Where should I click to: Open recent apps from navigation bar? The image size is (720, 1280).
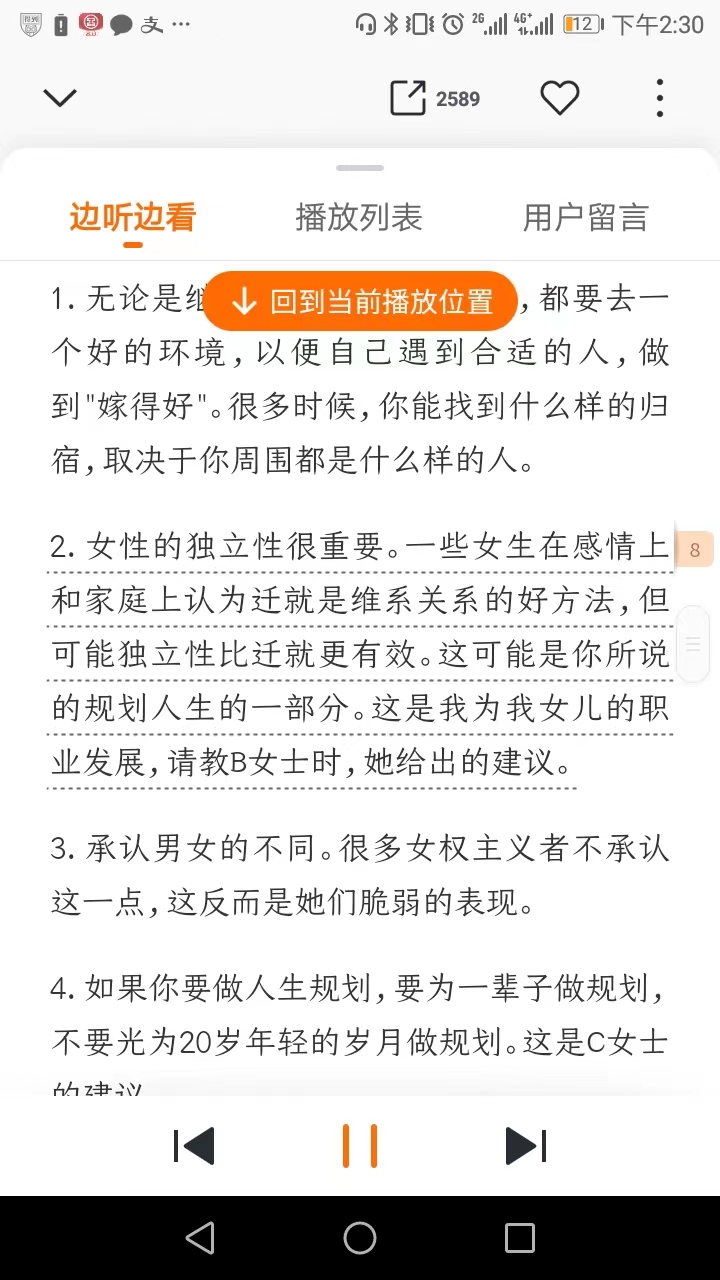tap(520, 1238)
